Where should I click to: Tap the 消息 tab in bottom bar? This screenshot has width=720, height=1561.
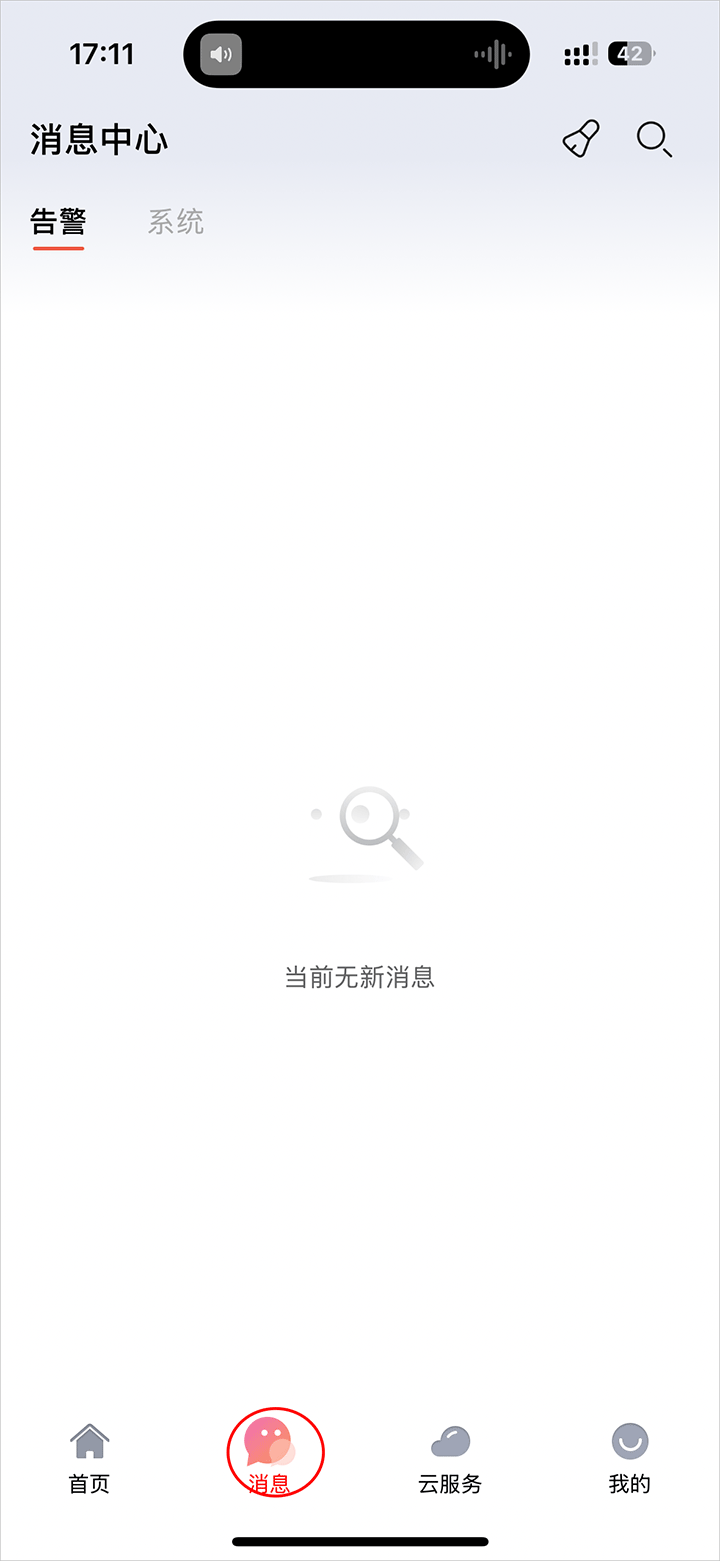point(270,1456)
